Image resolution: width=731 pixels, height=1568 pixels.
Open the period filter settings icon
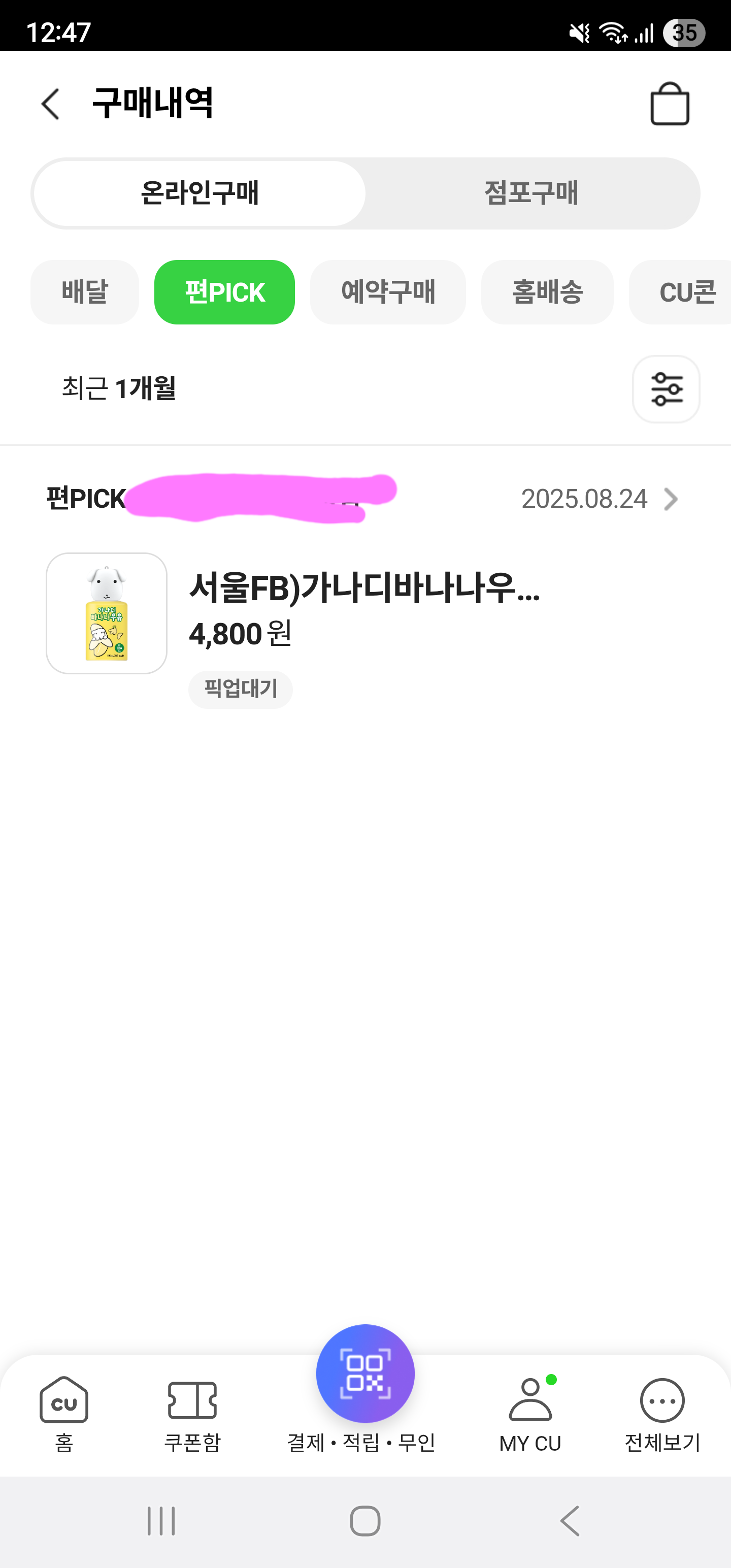(x=666, y=389)
